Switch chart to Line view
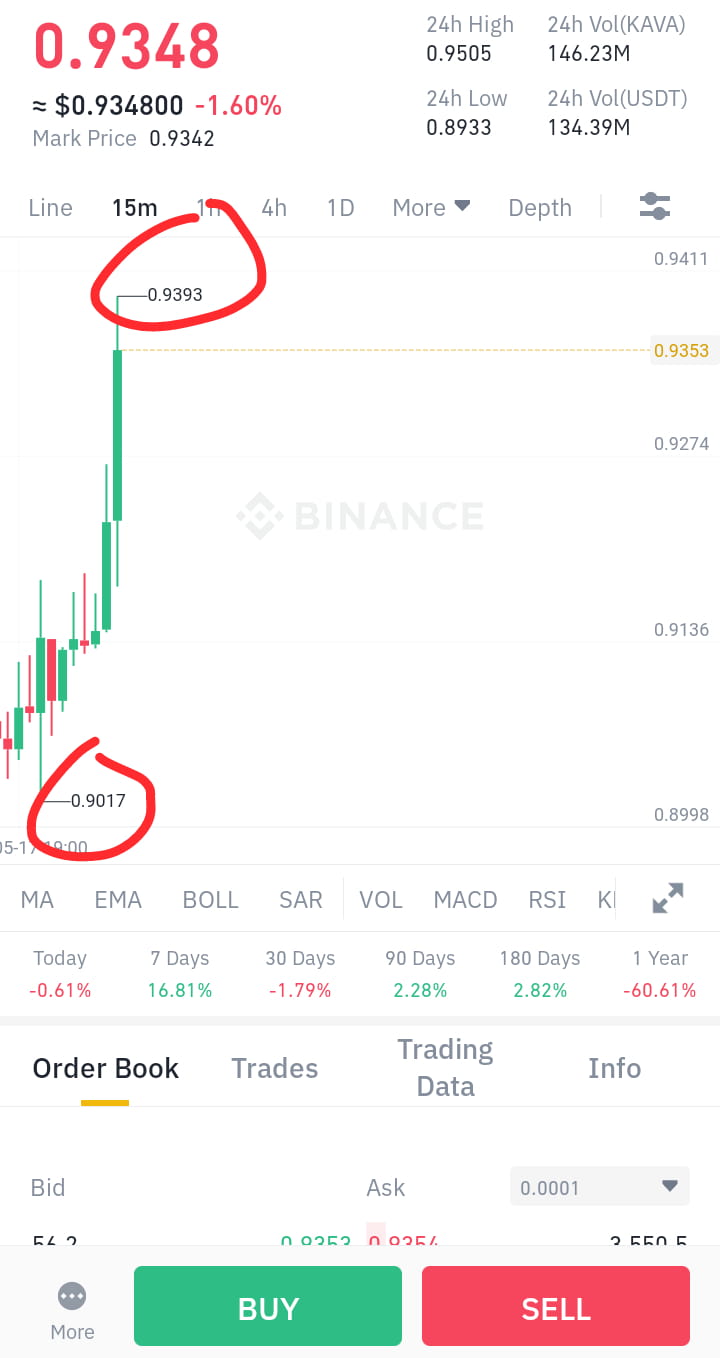Viewport: 720px width, 1358px height. (x=50, y=207)
